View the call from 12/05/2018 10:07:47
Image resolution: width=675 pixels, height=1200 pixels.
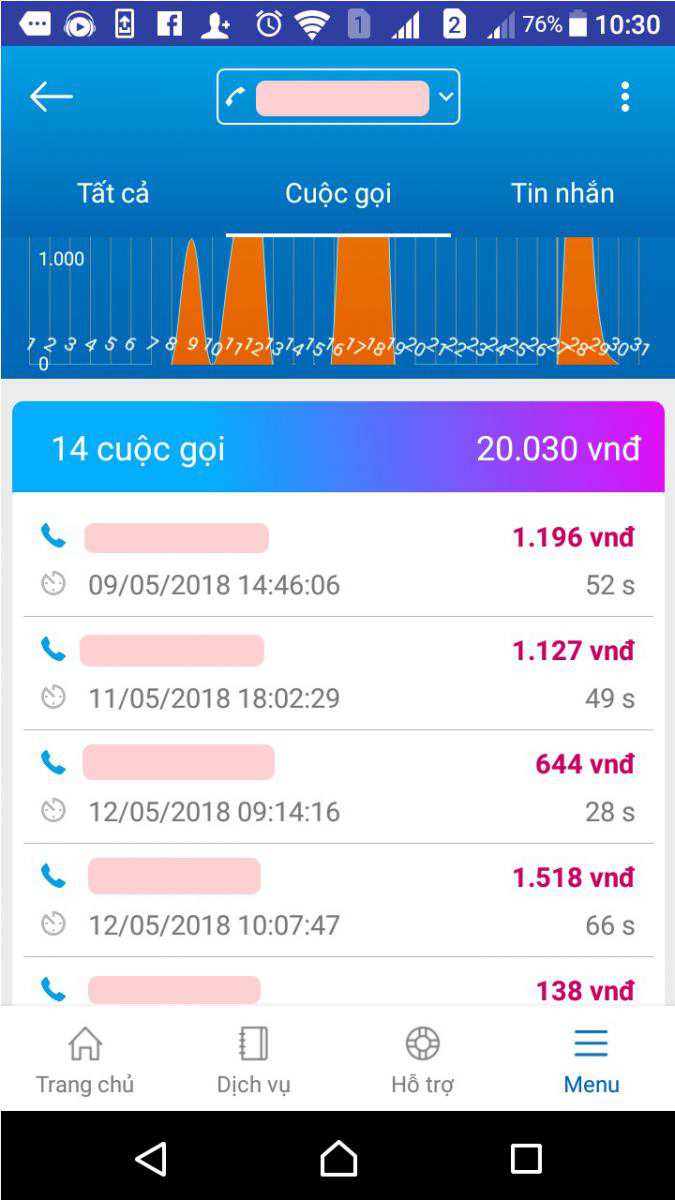[x=338, y=900]
